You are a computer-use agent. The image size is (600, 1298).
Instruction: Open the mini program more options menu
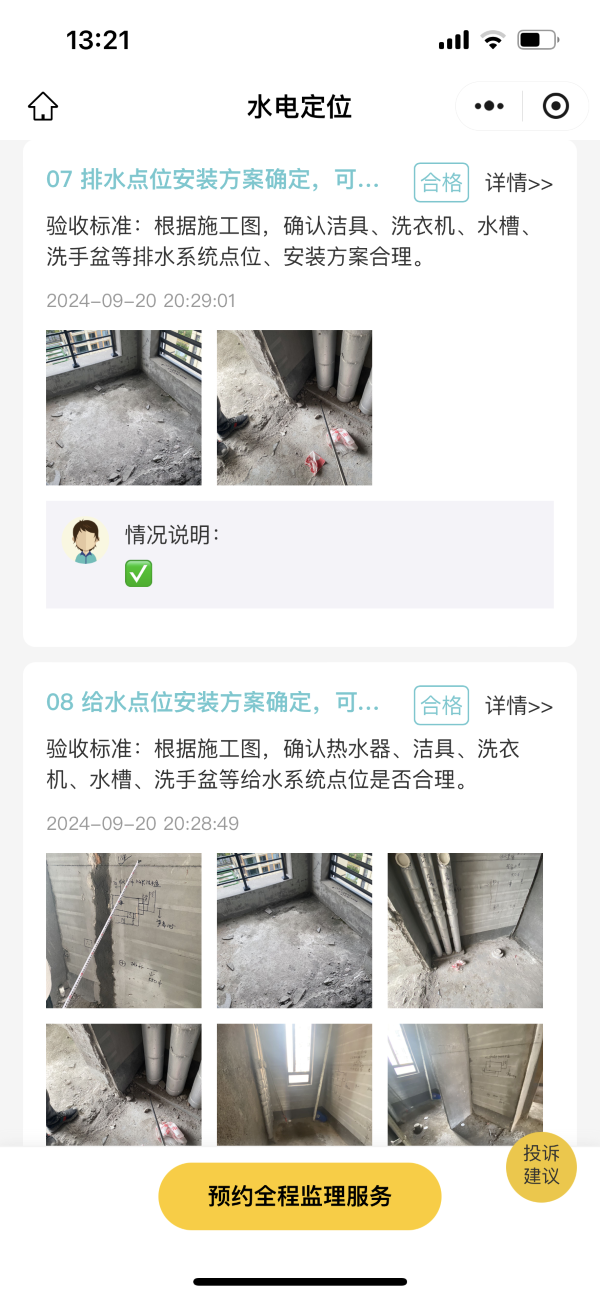click(490, 106)
